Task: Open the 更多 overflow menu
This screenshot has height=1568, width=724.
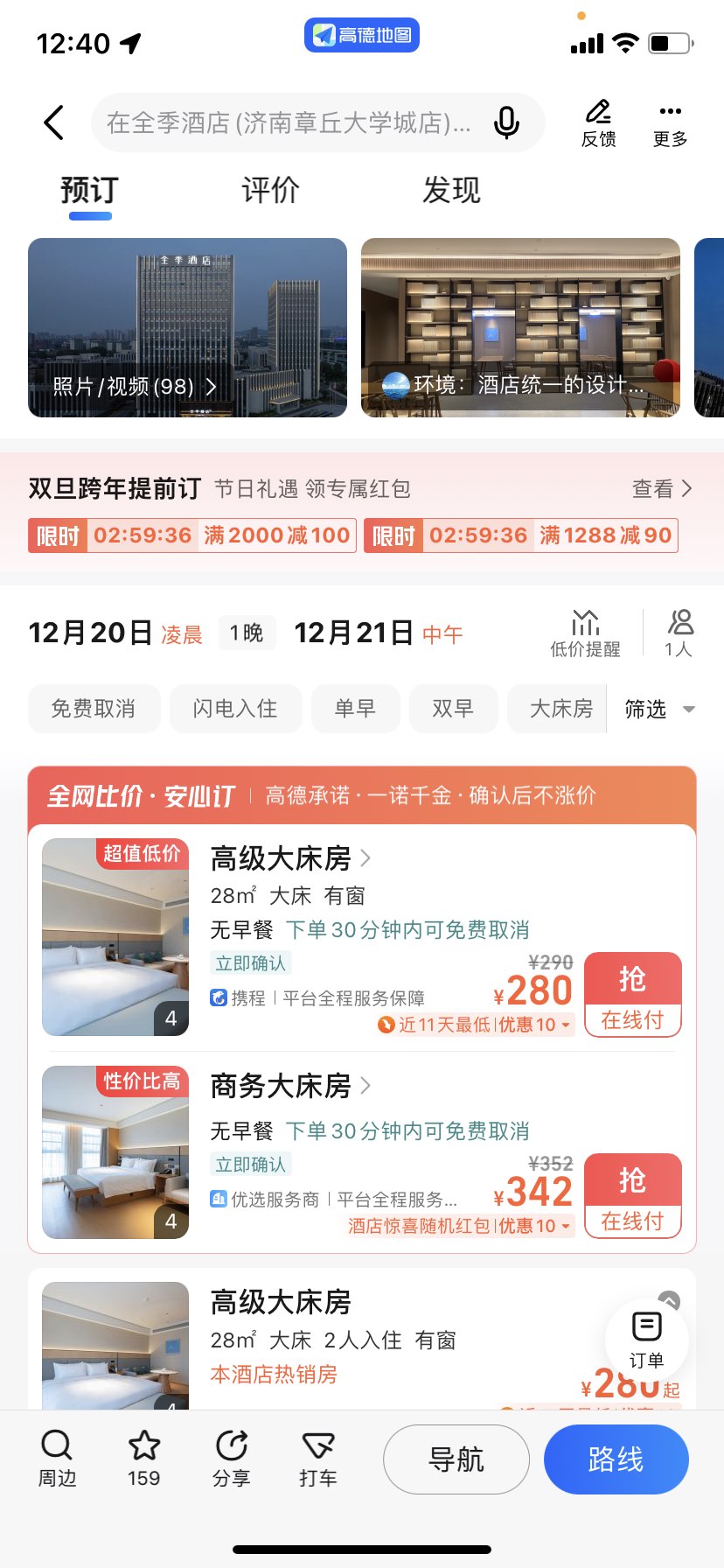Action: click(670, 122)
